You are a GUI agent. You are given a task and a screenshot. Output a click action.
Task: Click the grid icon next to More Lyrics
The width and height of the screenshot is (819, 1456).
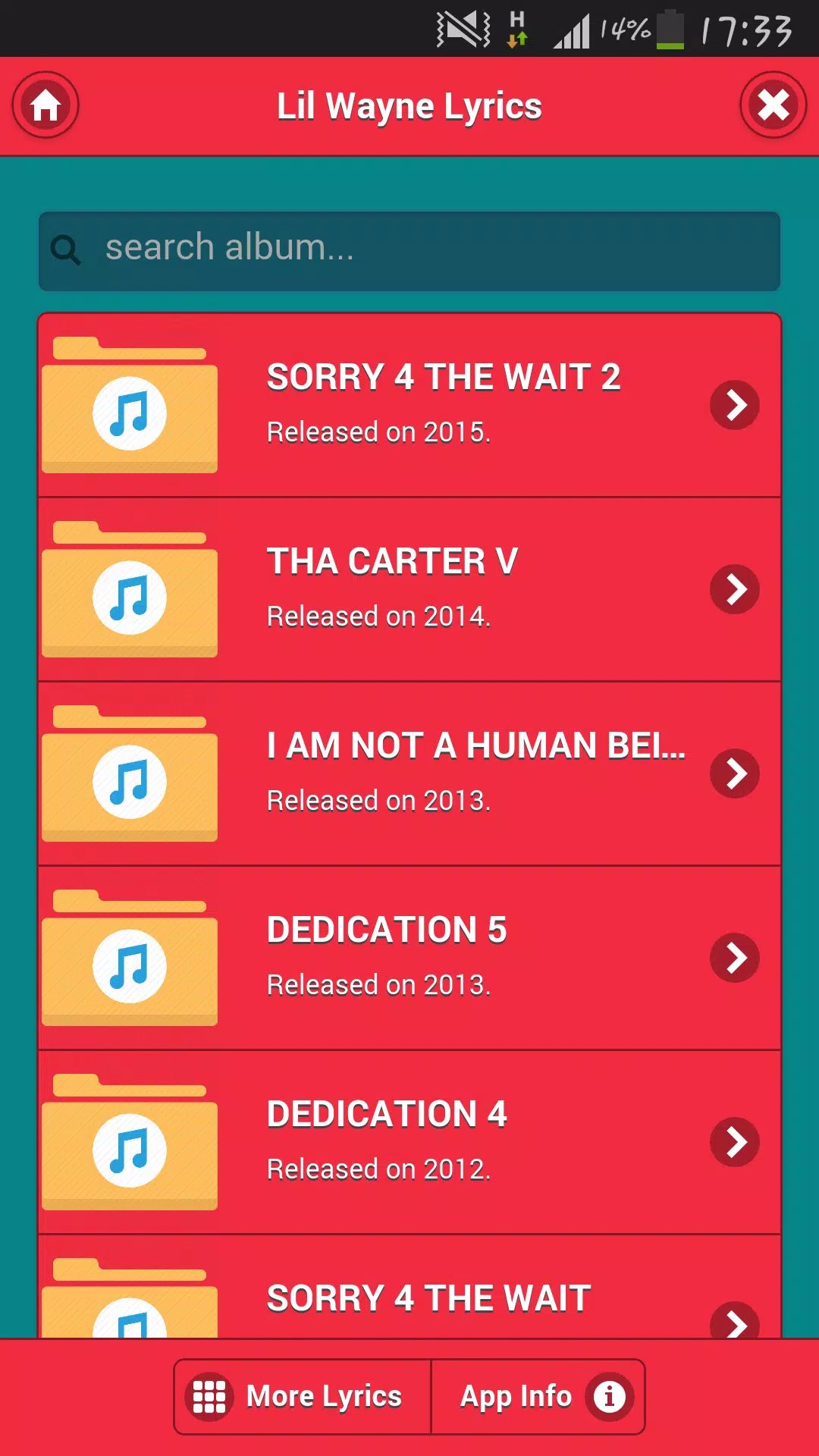coord(213,1396)
